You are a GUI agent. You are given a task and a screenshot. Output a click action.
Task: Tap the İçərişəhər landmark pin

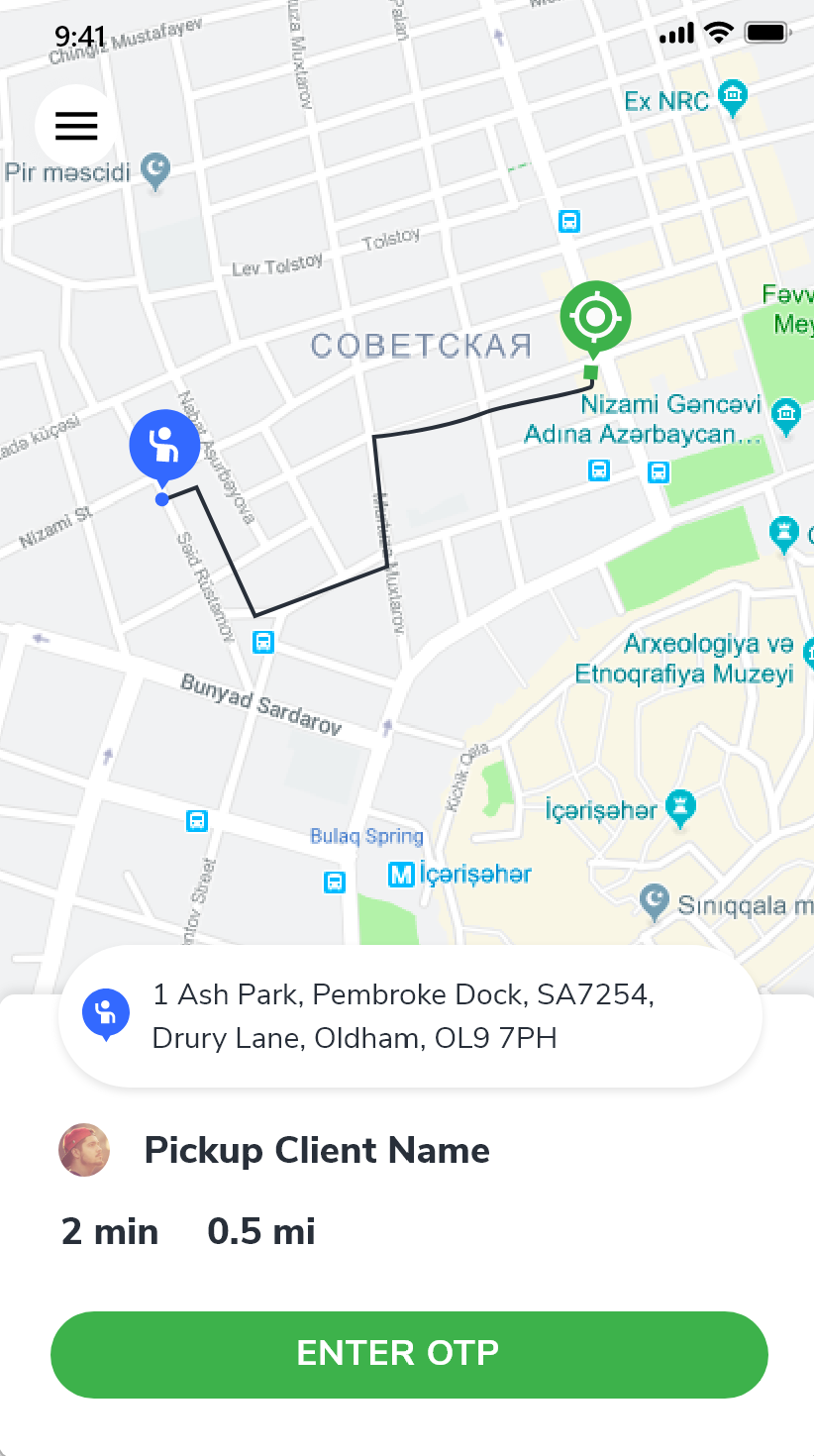click(x=680, y=809)
